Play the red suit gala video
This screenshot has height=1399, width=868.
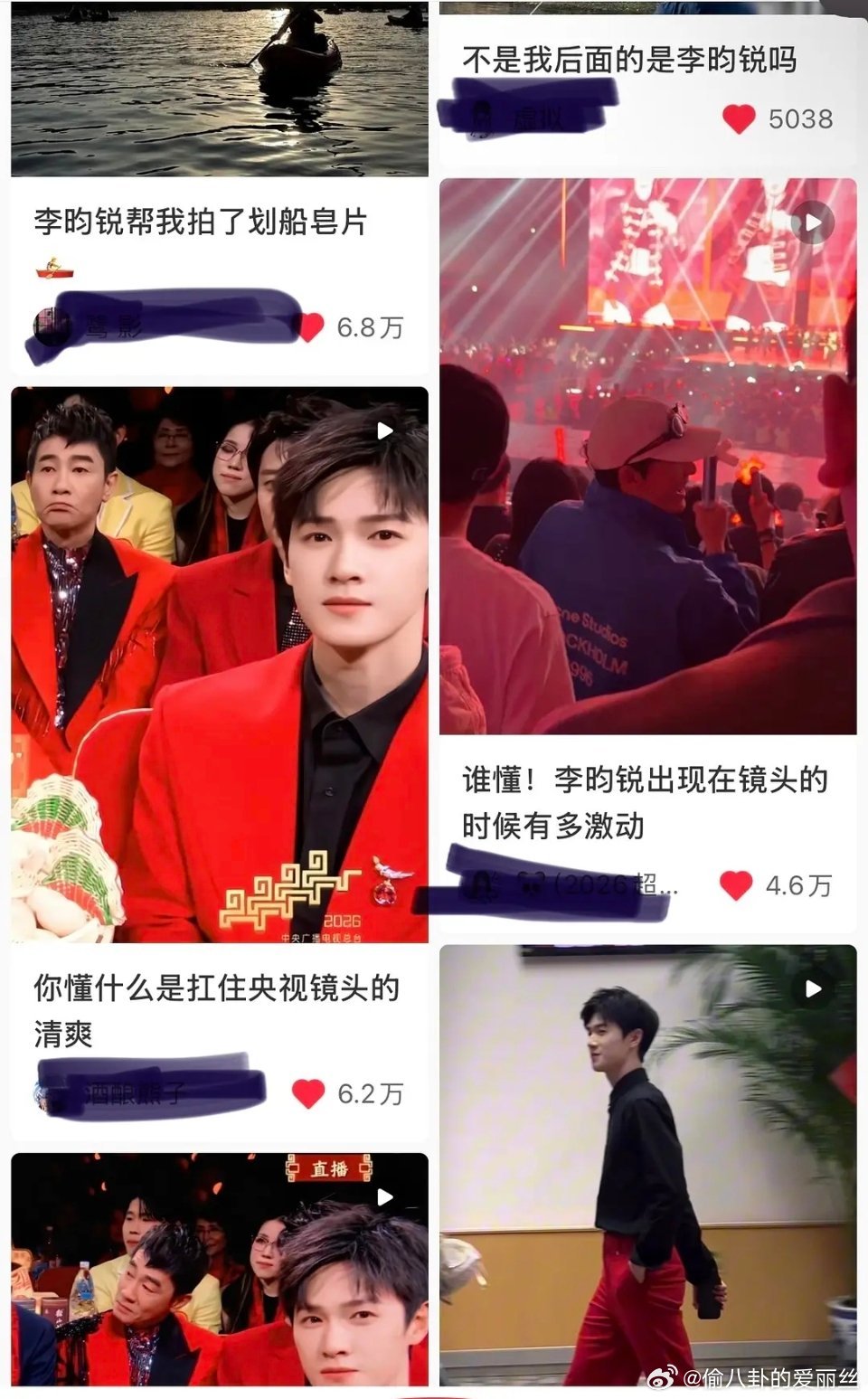click(x=384, y=432)
